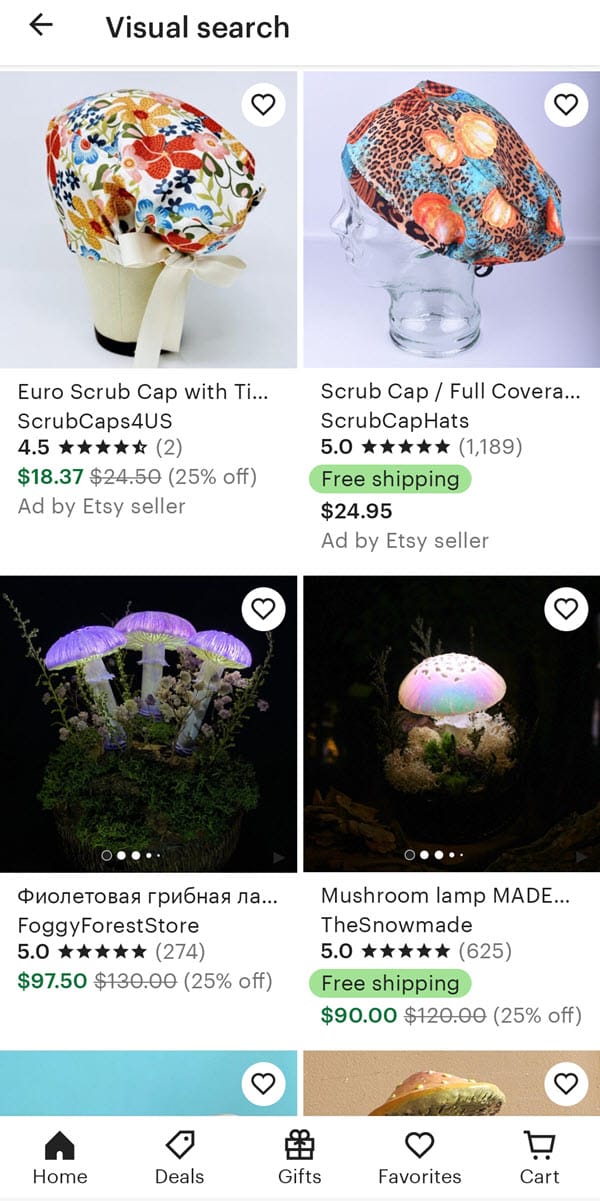Save the FoggyForestStore mushroom lamp to favorites
Screen dimensions: 600x1201
[x=263, y=608]
